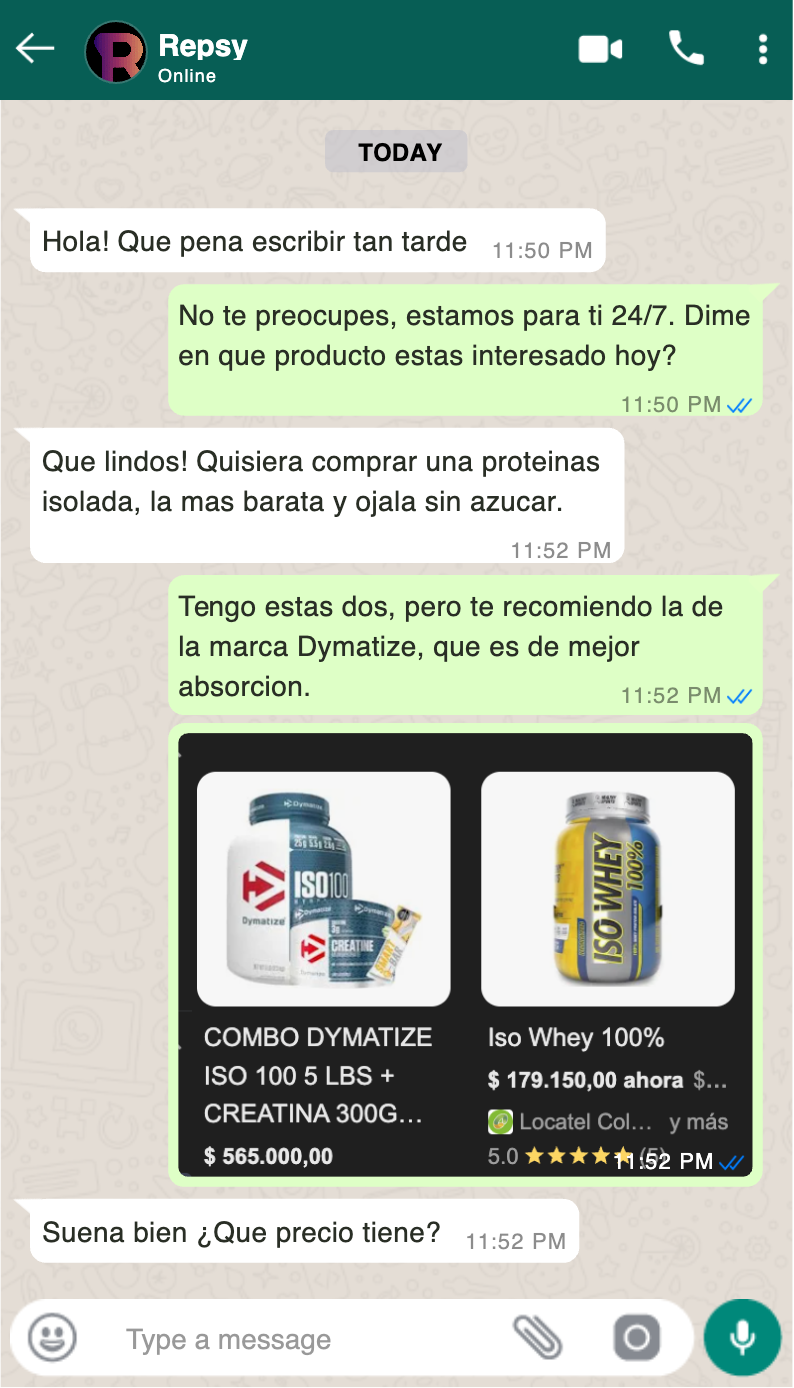Focus the Type a message field

point(300,1340)
